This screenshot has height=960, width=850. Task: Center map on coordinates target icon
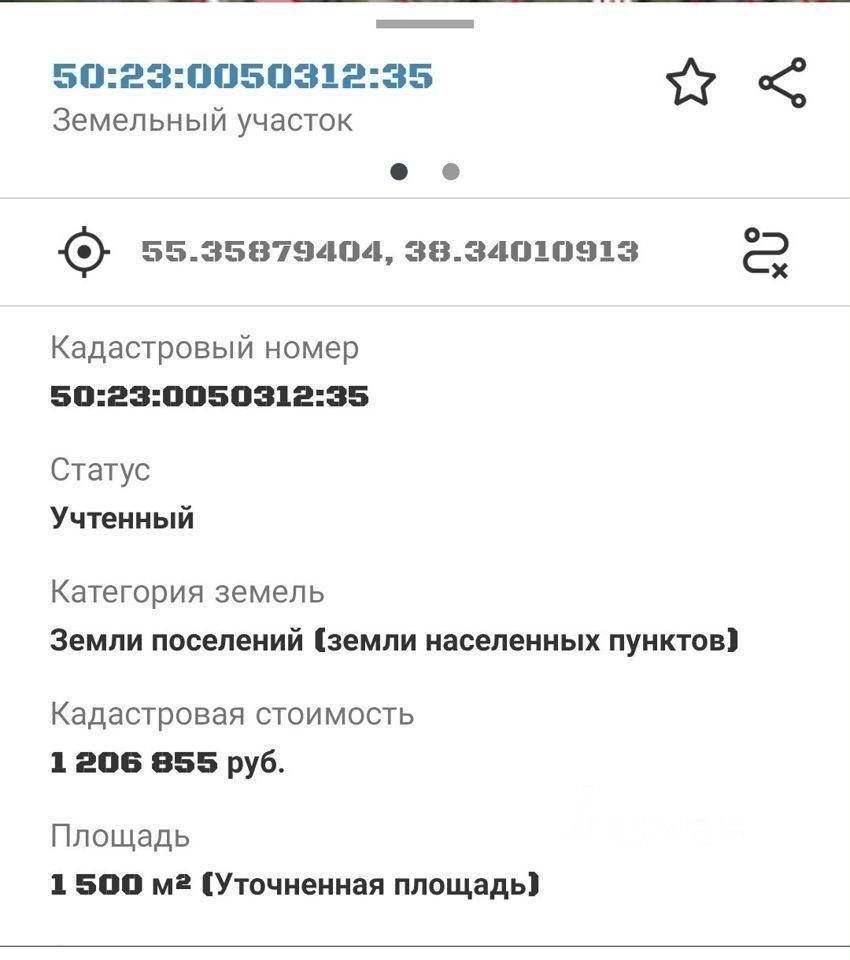tap(84, 251)
